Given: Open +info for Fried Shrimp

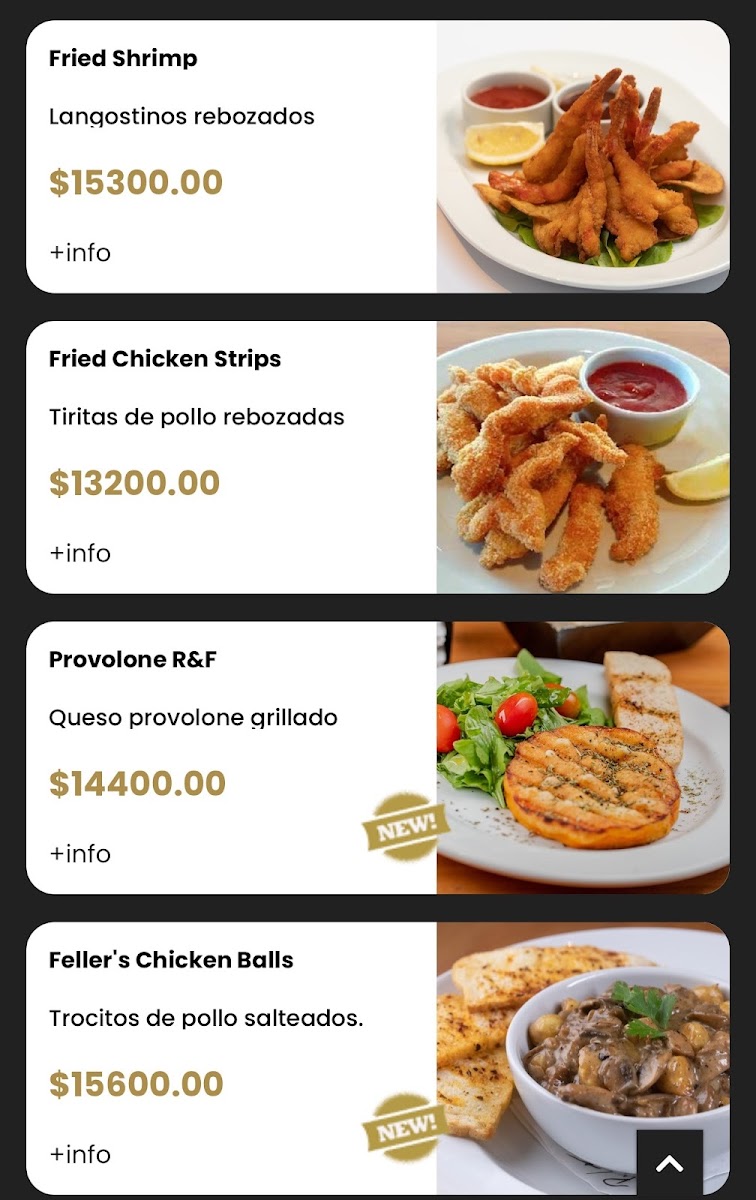Looking at the screenshot, I should (x=80, y=253).
